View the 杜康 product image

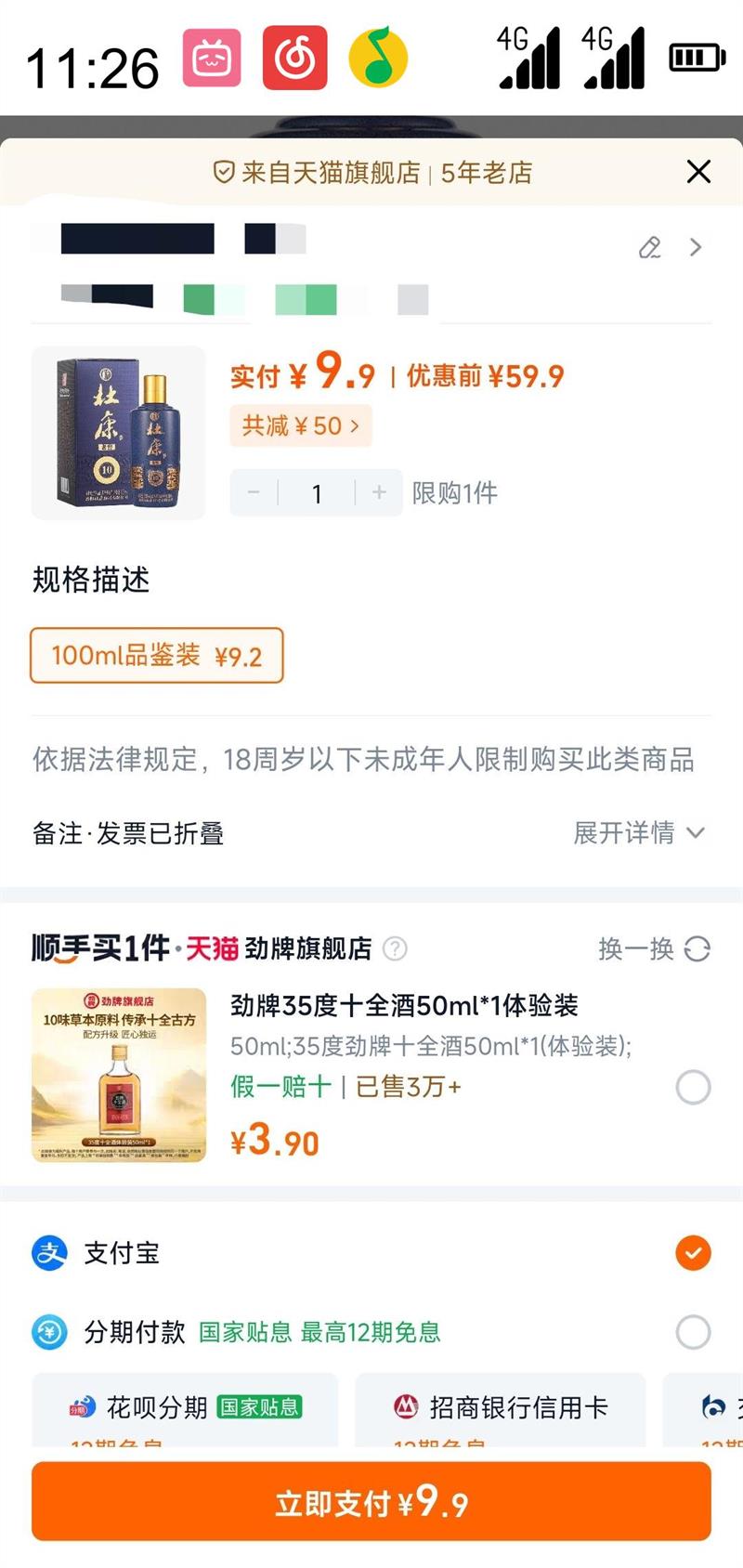[x=119, y=433]
